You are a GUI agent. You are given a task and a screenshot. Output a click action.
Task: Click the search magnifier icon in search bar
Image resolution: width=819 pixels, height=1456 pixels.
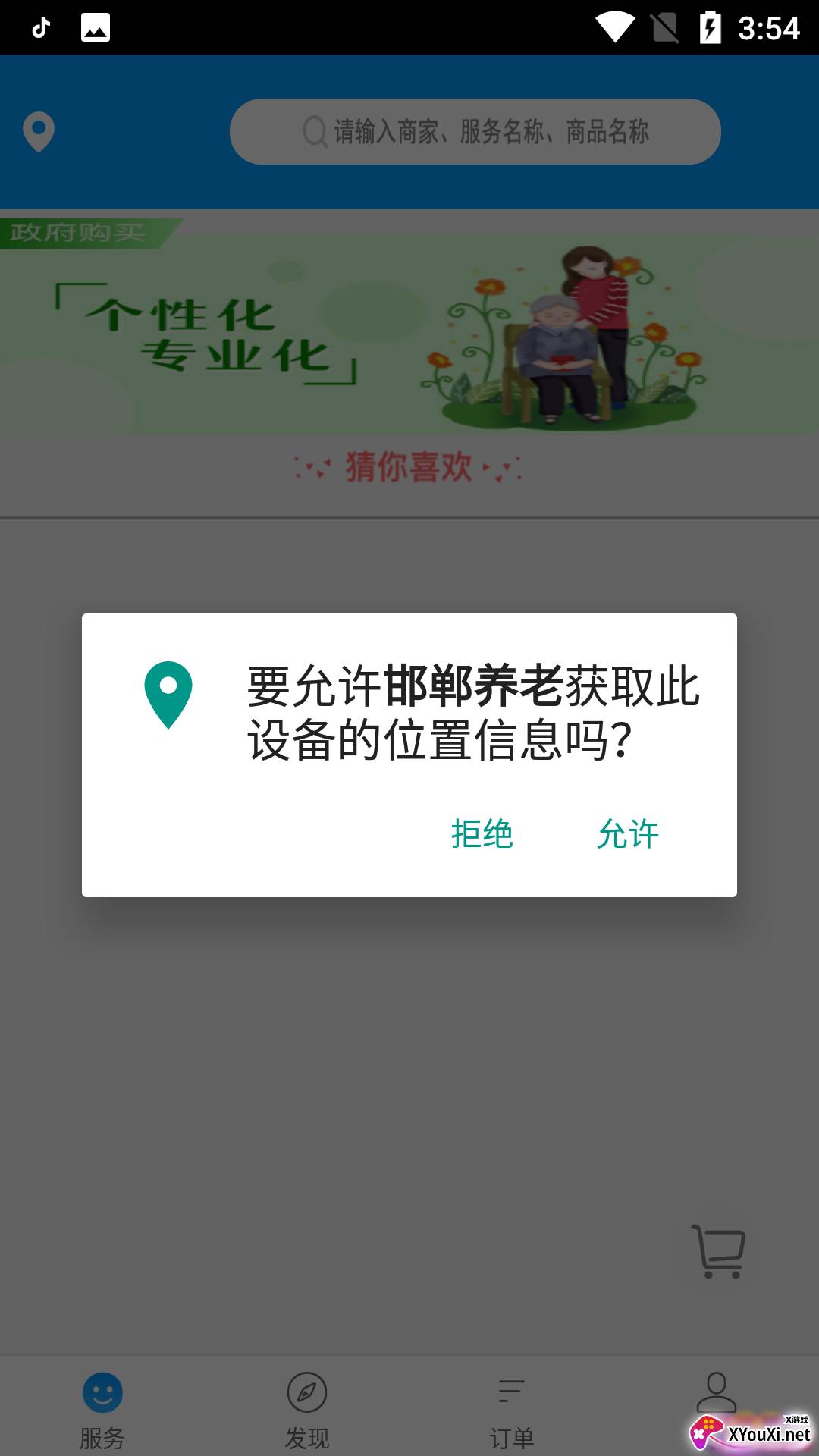[x=313, y=130]
